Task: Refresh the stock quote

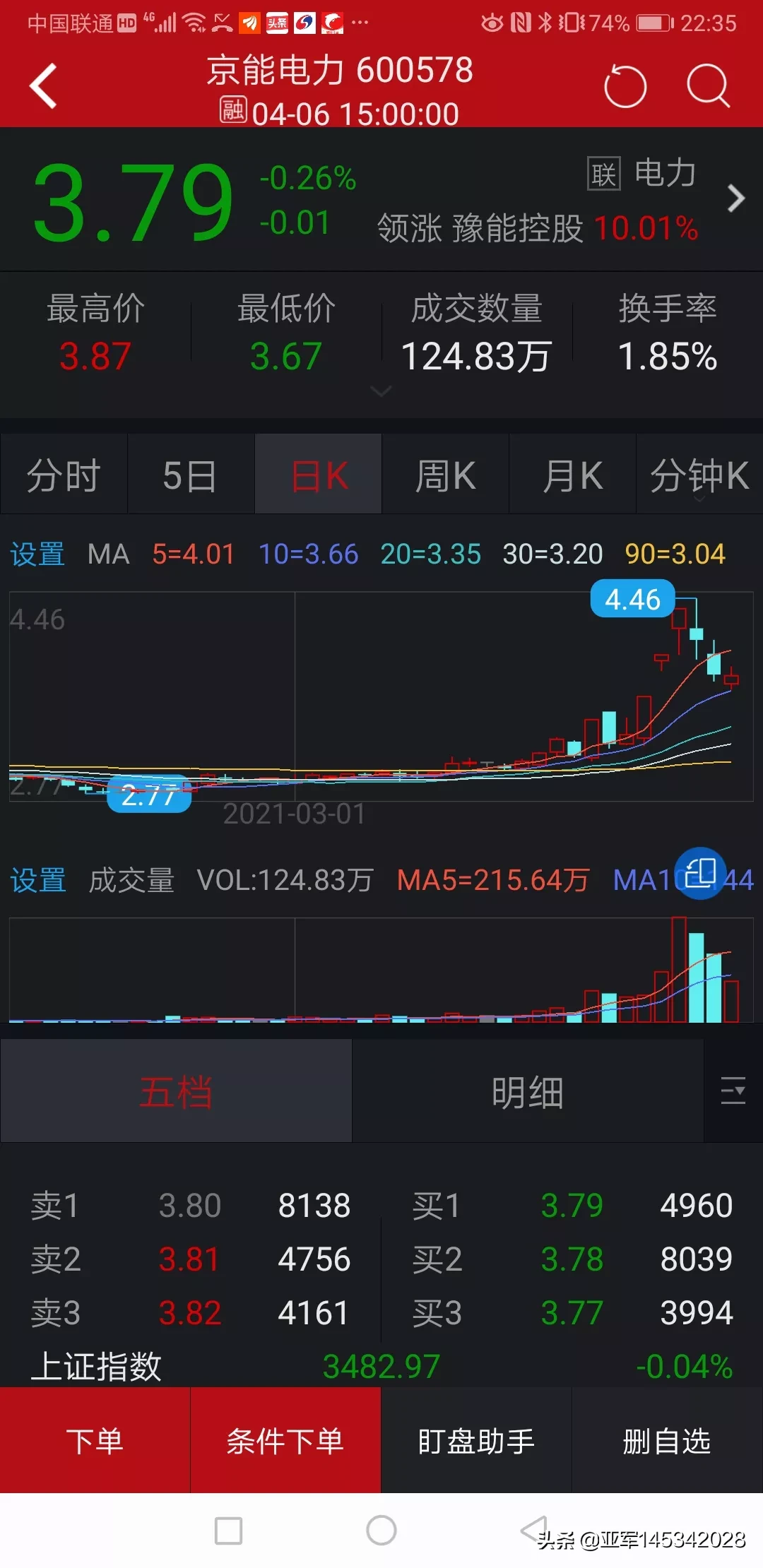Action: pyautogui.click(x=625, y=87)
